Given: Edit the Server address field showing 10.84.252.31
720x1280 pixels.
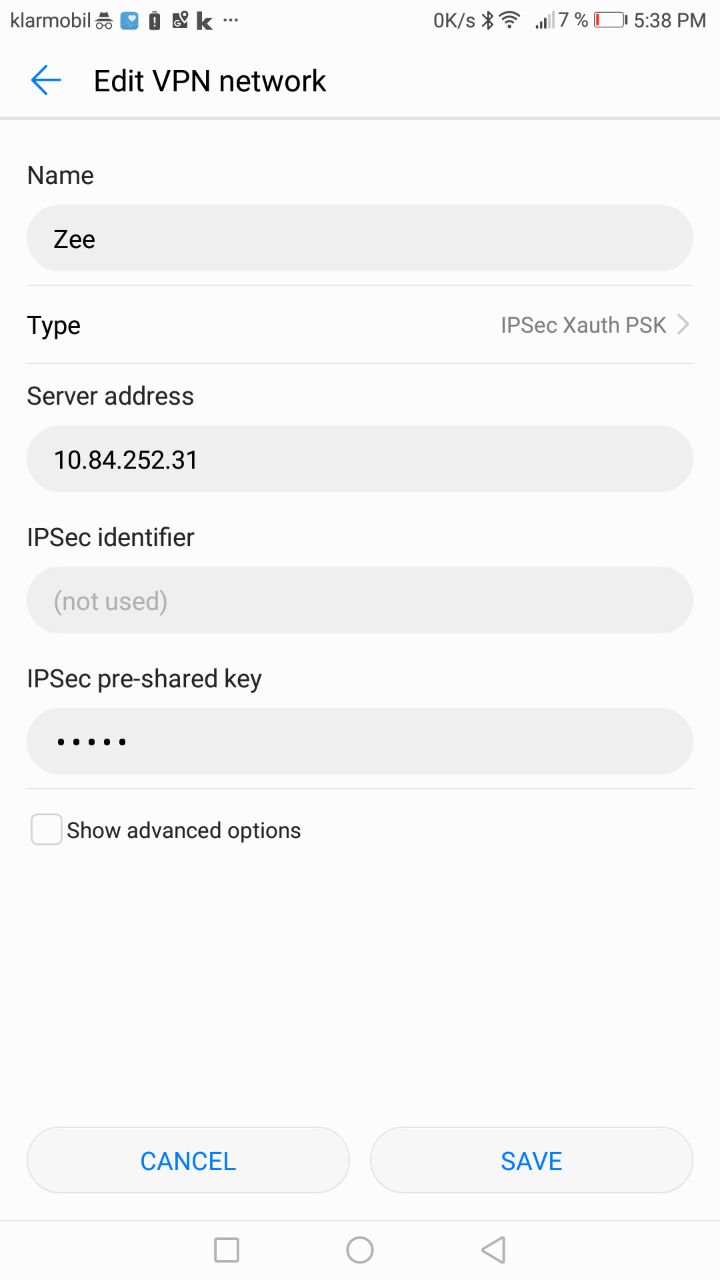Looking at the screenshot, I should coord(360,458).
